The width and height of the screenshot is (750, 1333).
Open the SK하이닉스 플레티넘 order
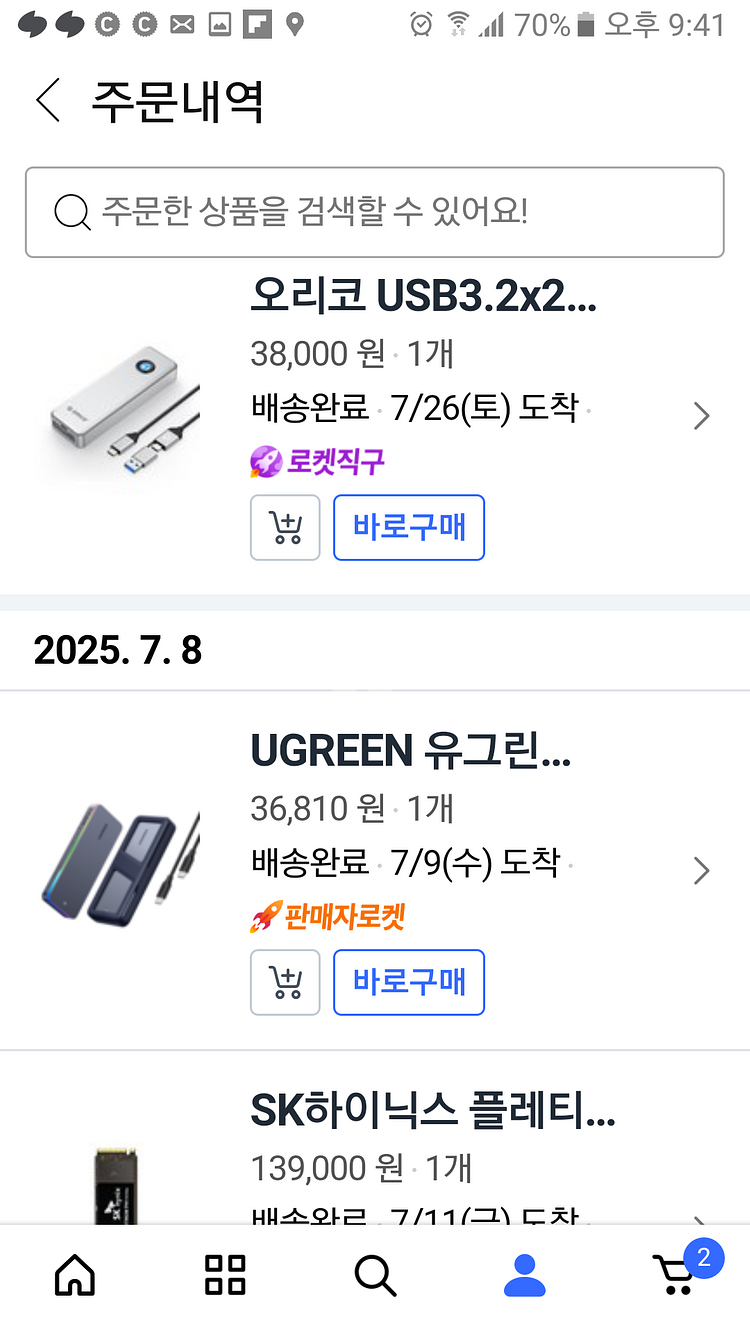(432, 1111)
